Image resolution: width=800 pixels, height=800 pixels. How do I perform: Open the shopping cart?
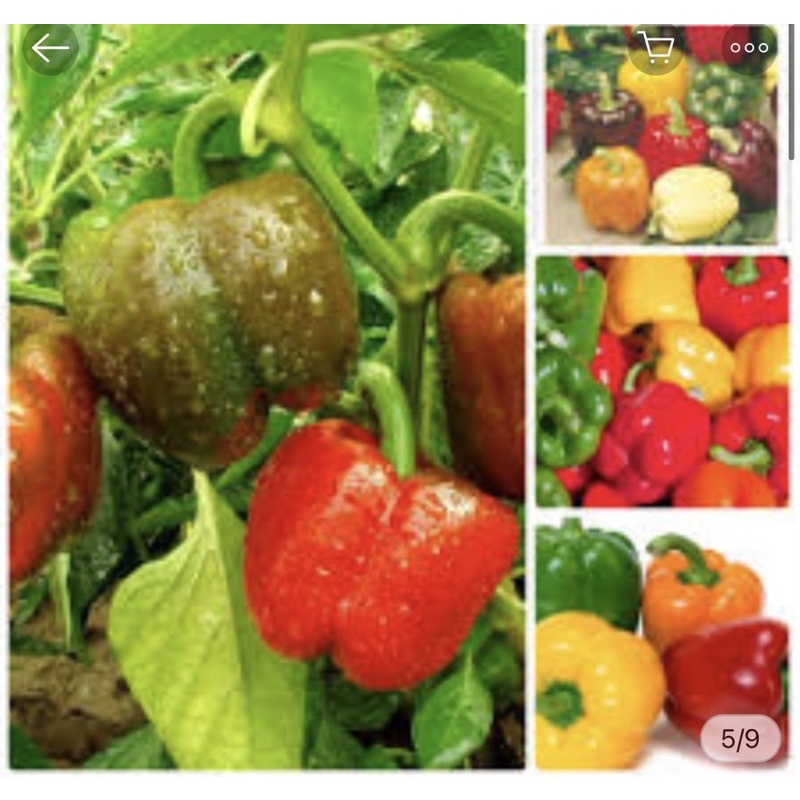(657, 47)
